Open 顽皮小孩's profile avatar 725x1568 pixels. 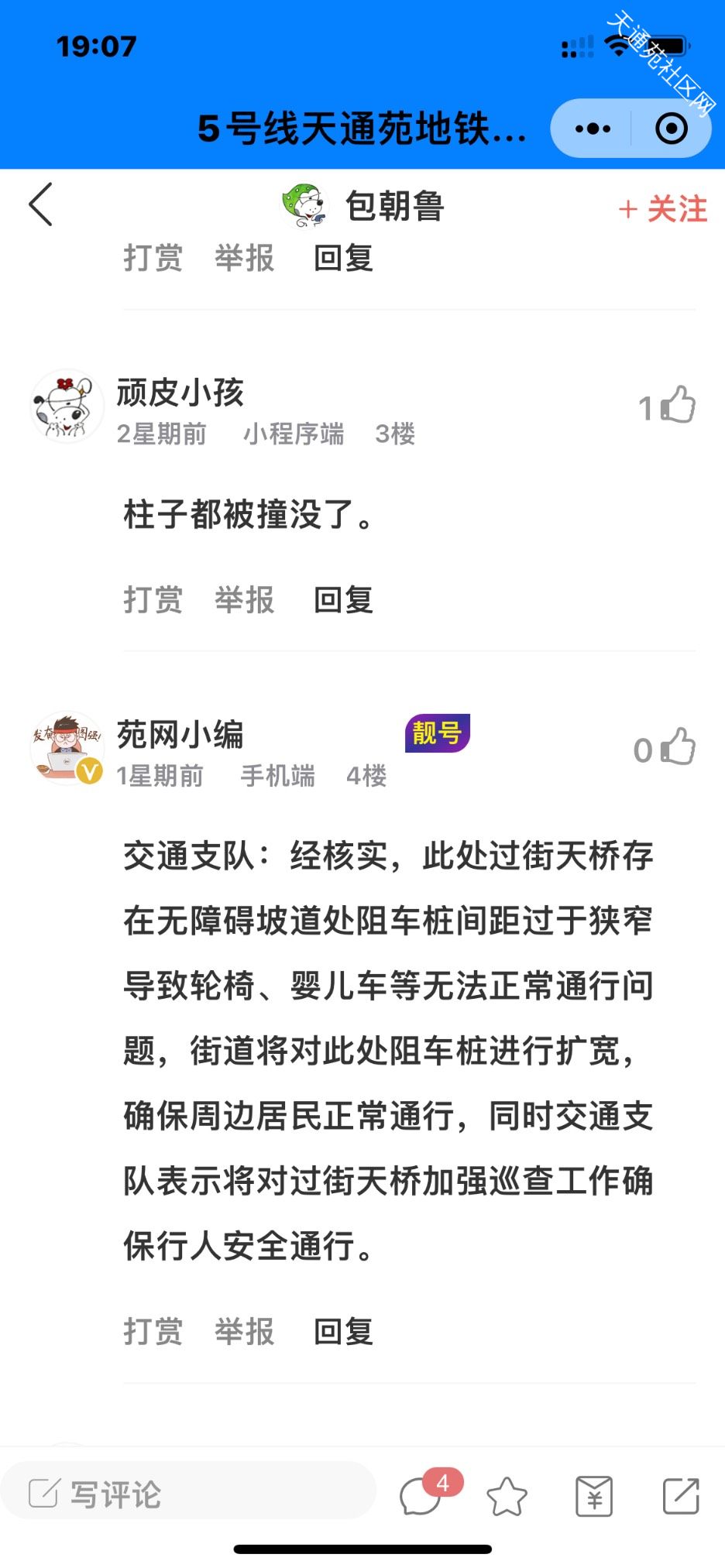(x=67, y=407)
